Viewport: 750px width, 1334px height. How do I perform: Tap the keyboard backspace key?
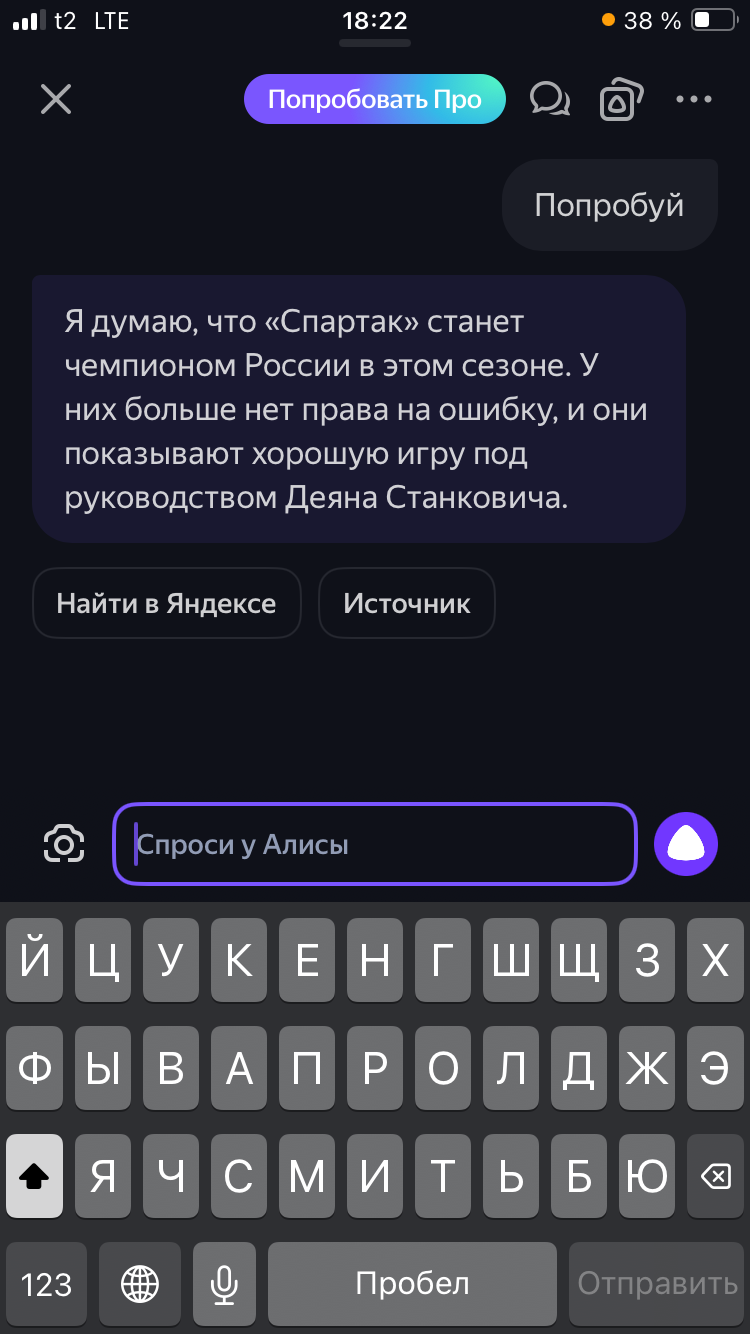click(x=715, y=1176)
